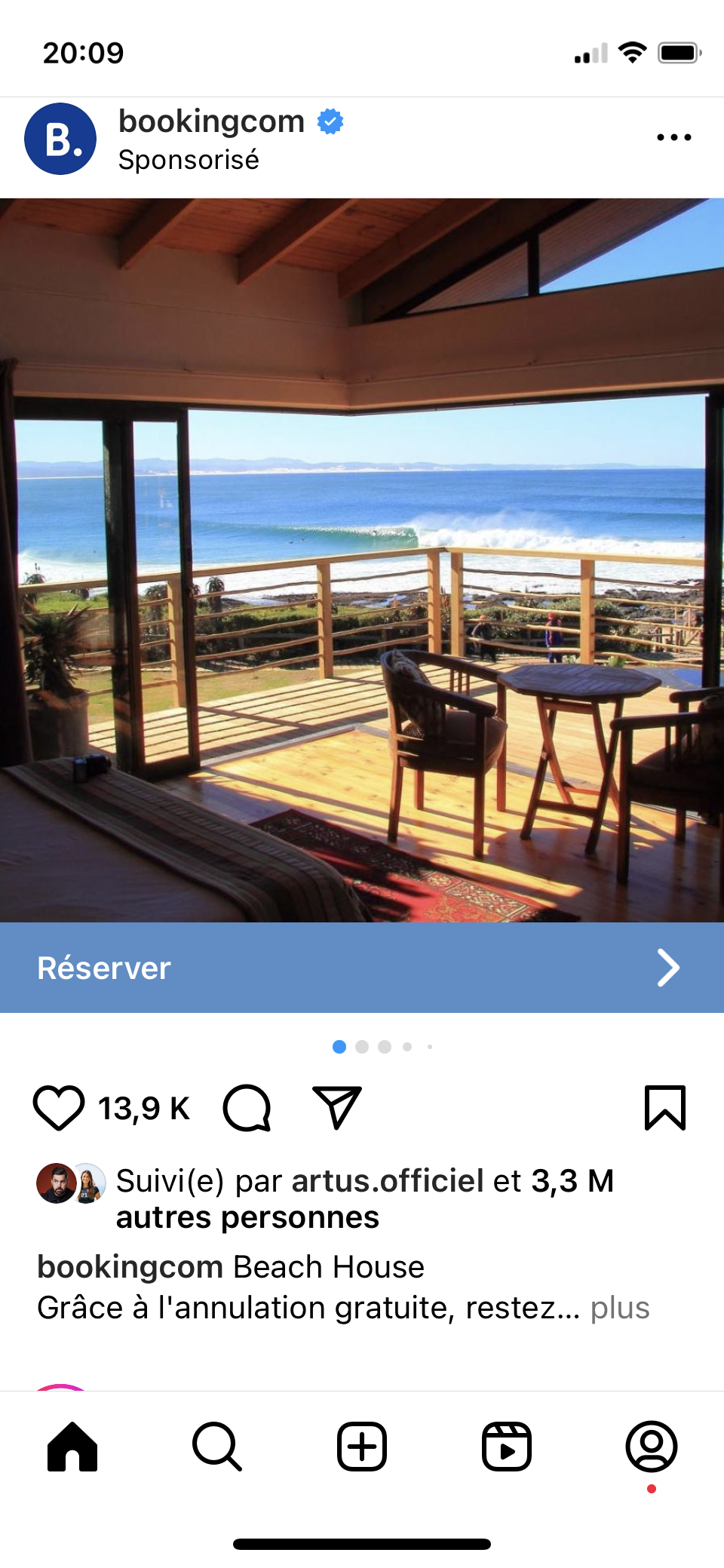Screen dimensions: 724x1568
Task: Open artus.officiel profile link
Action: [387, 1181]
